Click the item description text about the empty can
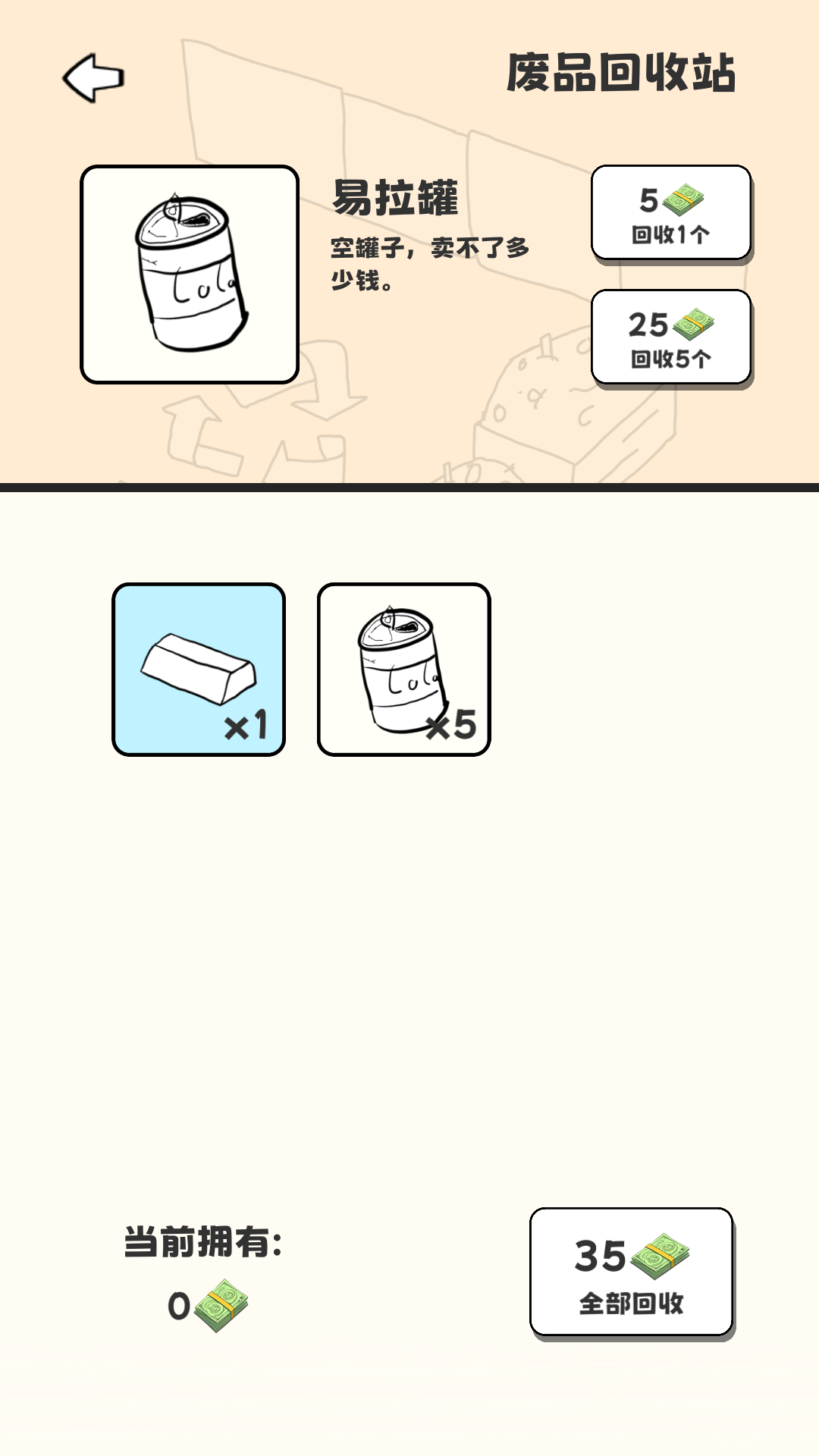The image size is (819, 1456). point(428,262)
